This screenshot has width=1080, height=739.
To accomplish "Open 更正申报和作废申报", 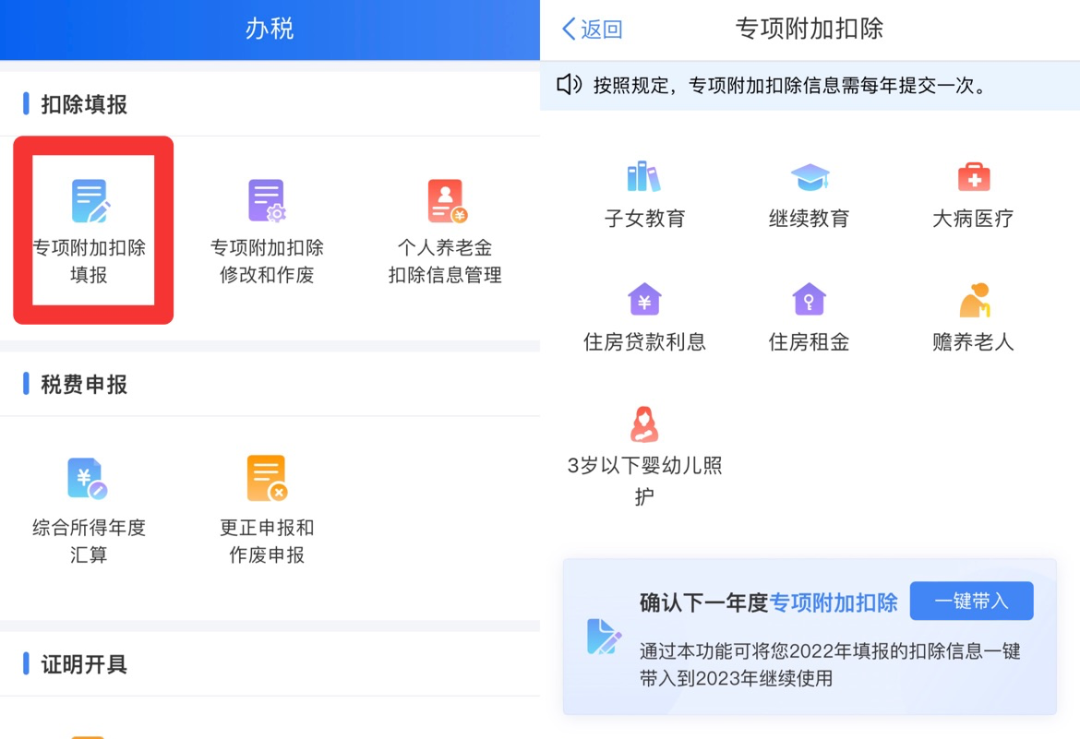I will 267,510.
